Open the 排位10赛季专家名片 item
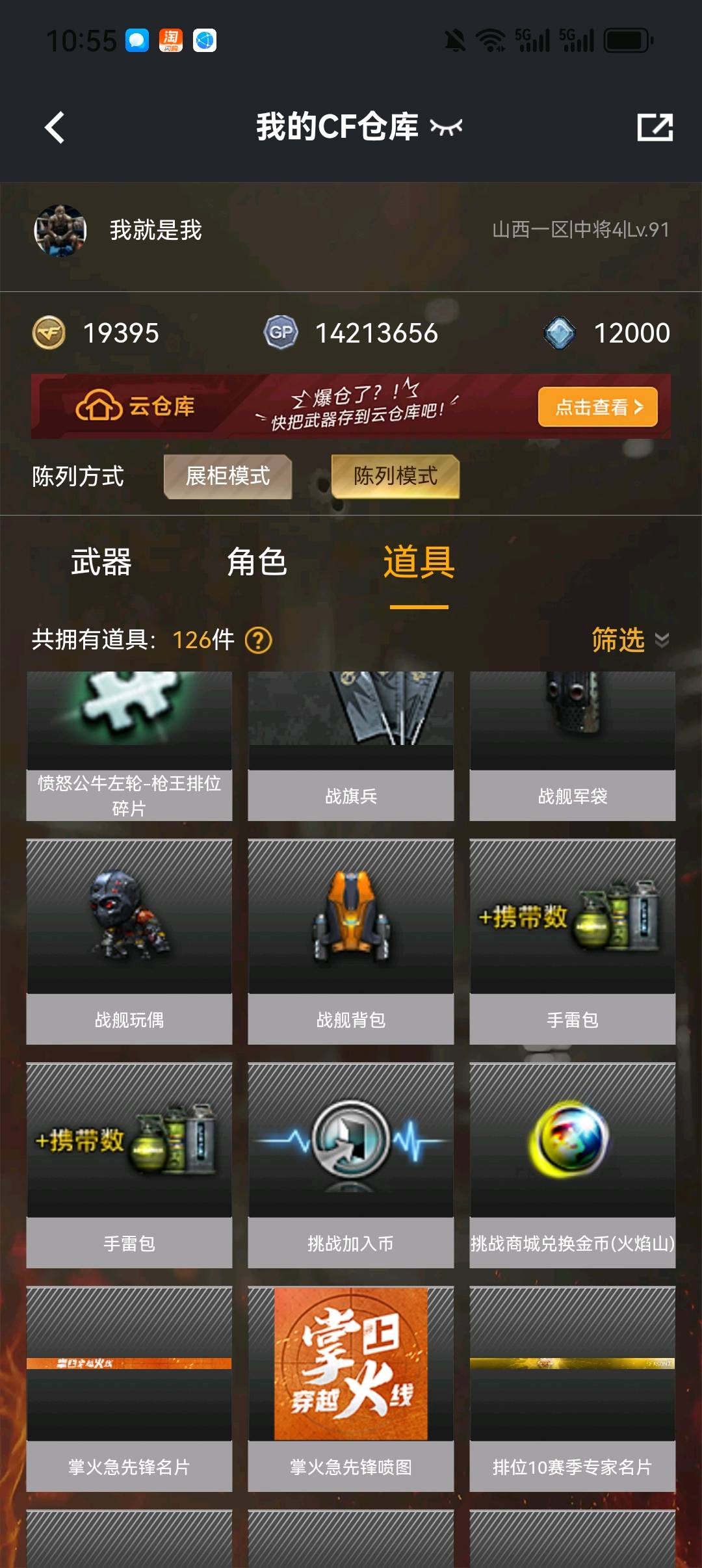Viewport: 702px width, 1568px height. click(x=572, y=1389)
